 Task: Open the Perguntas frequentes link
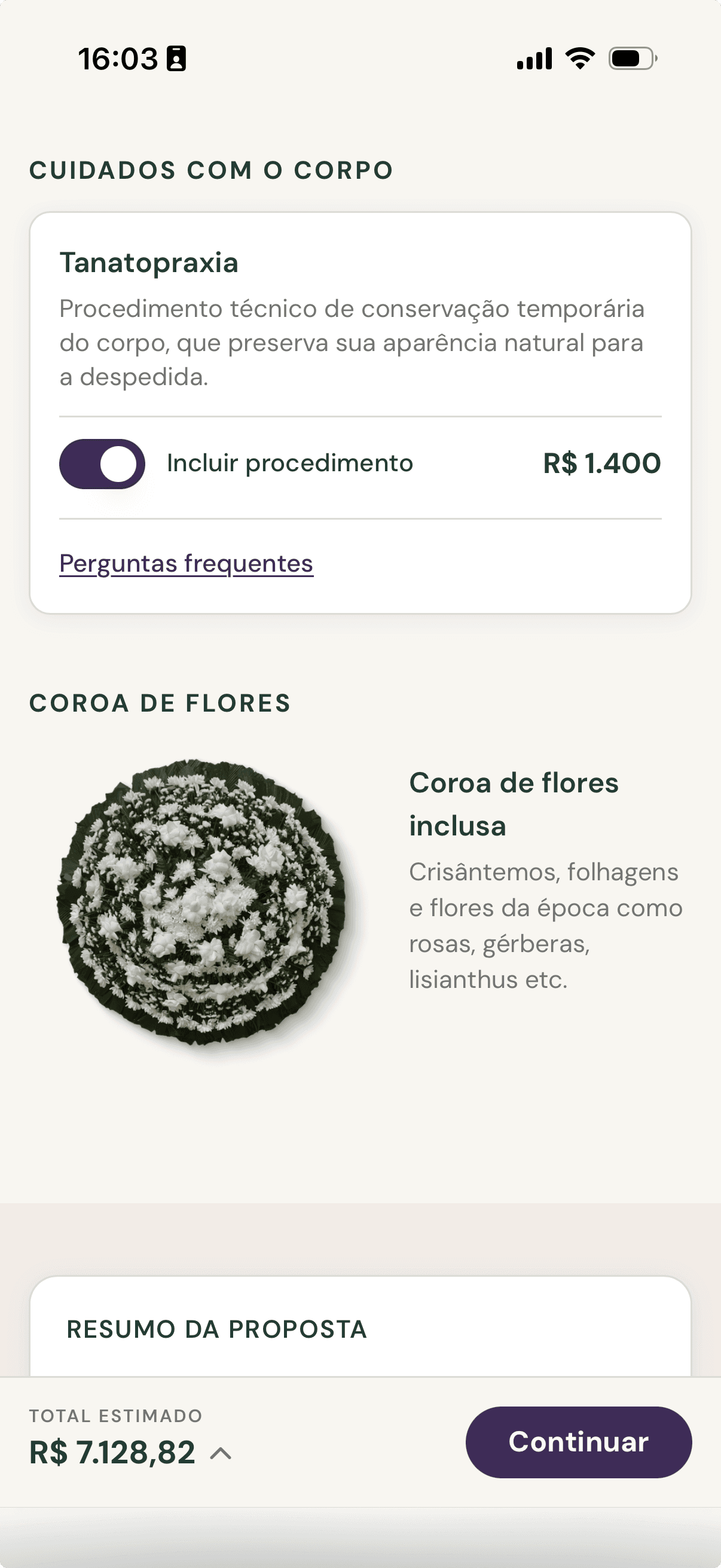186,564
